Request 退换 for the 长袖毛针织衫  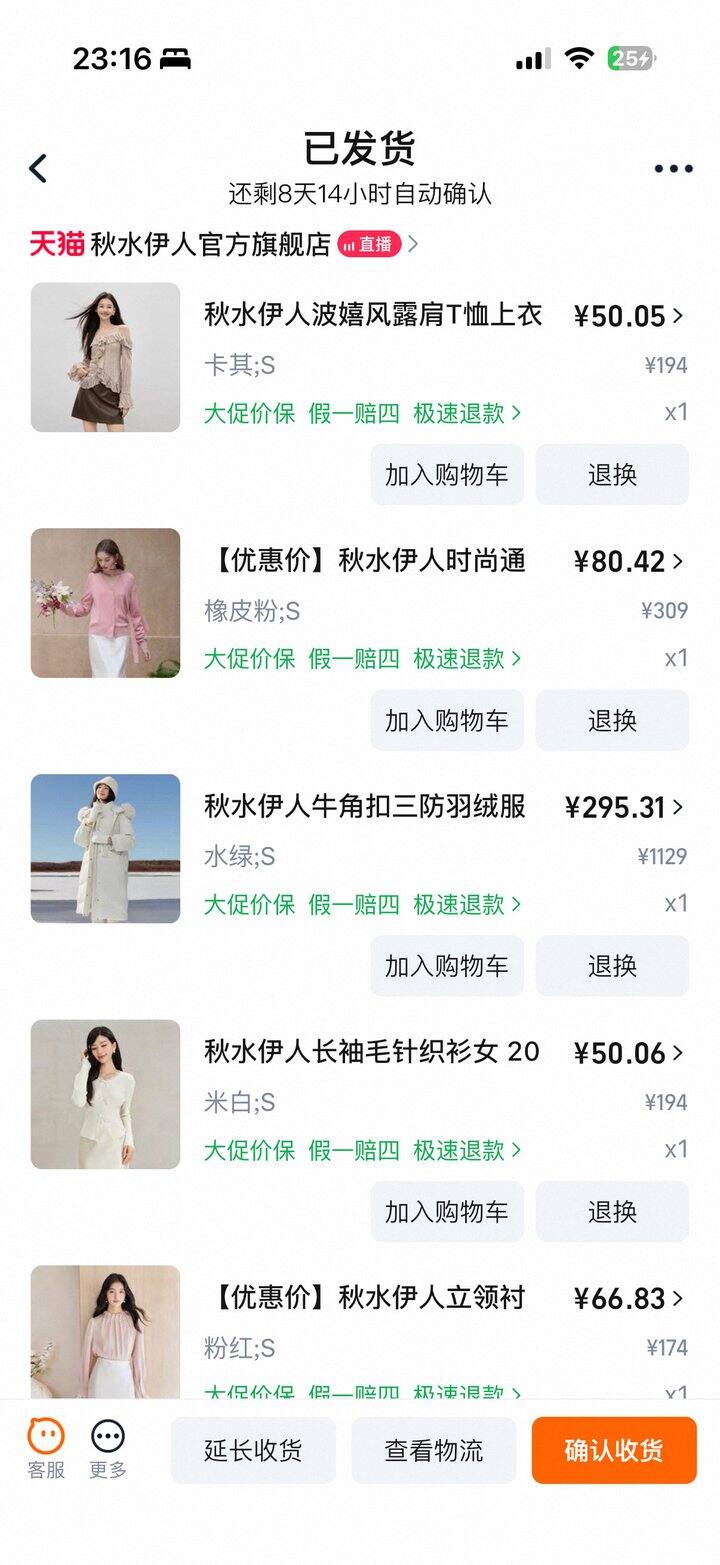tap(612, 1212)
